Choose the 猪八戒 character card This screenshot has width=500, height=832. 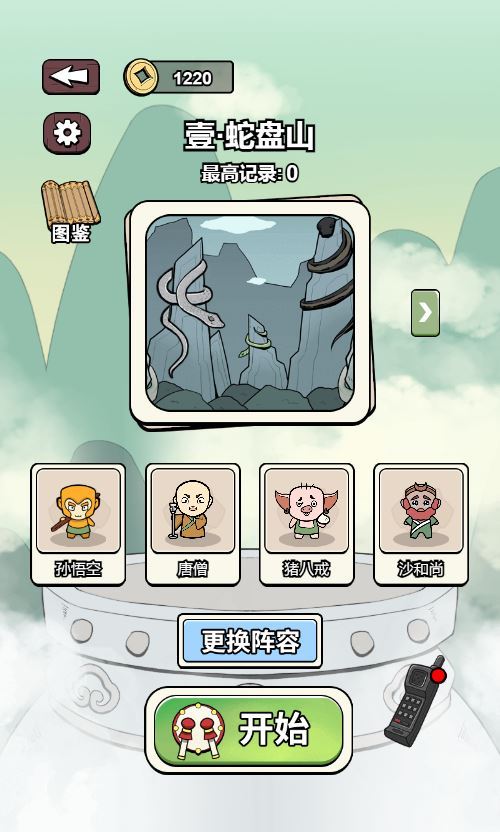(x=307, y=524)
